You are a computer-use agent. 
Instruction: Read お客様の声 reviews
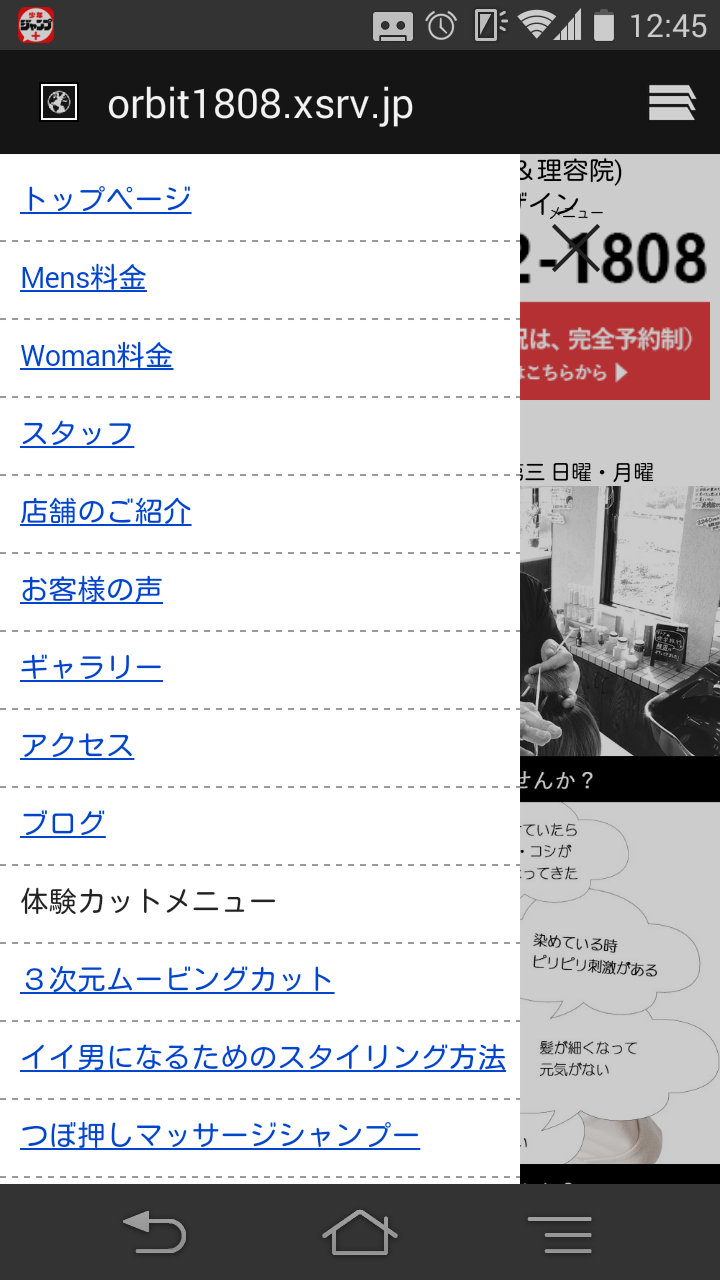(x=92, y=590)
